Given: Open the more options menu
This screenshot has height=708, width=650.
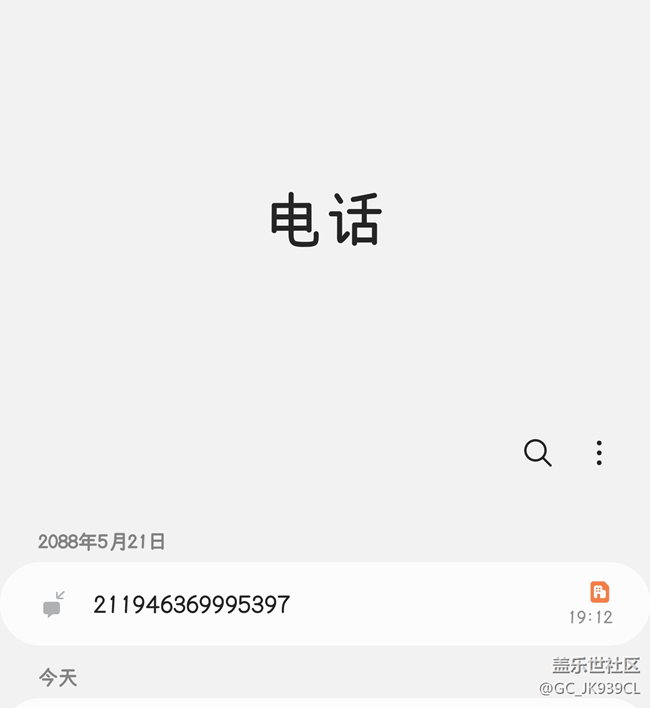Looking at the screenshot, I should pyautogui.click(x=599, y=453).
